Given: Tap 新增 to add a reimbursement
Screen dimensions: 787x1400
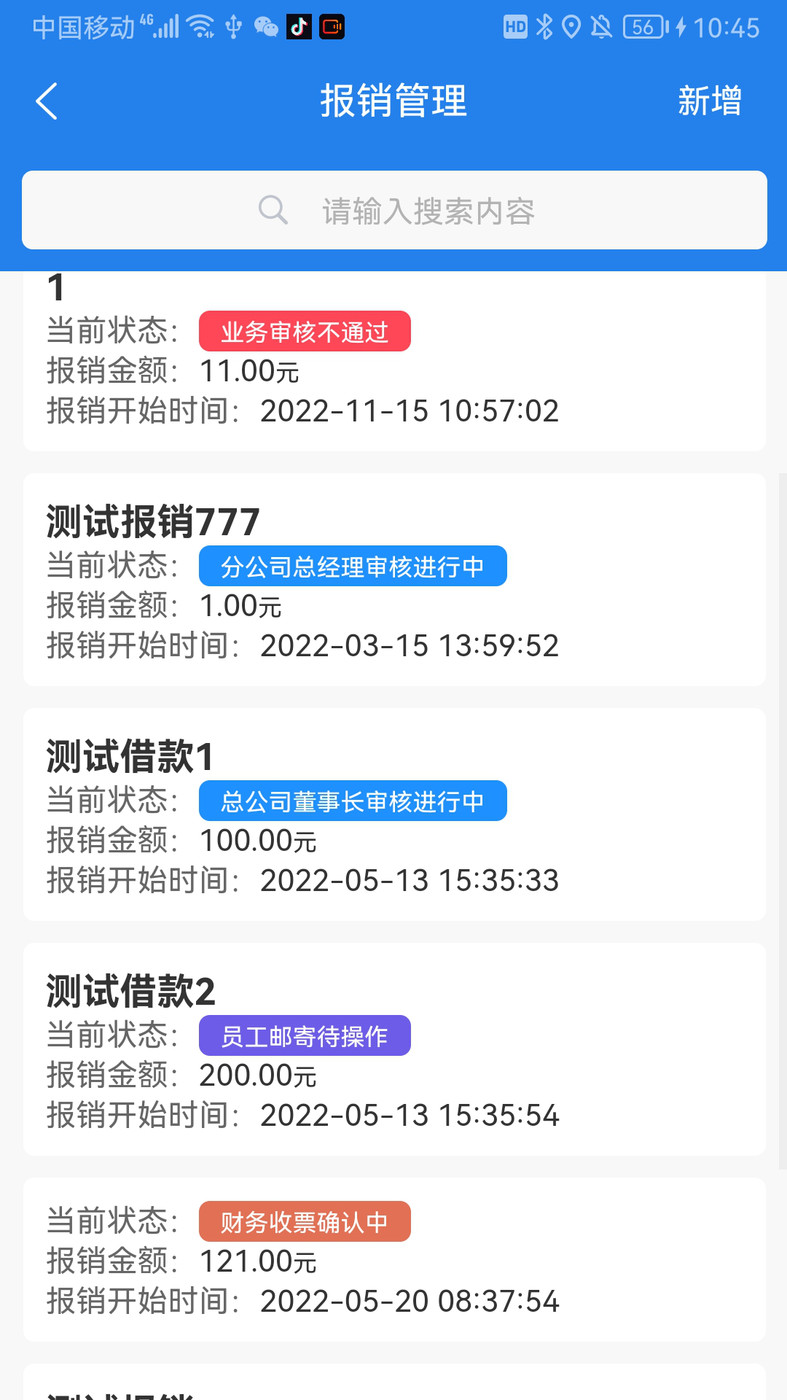Looking at the screenshot, I should (x=709, y=101).
